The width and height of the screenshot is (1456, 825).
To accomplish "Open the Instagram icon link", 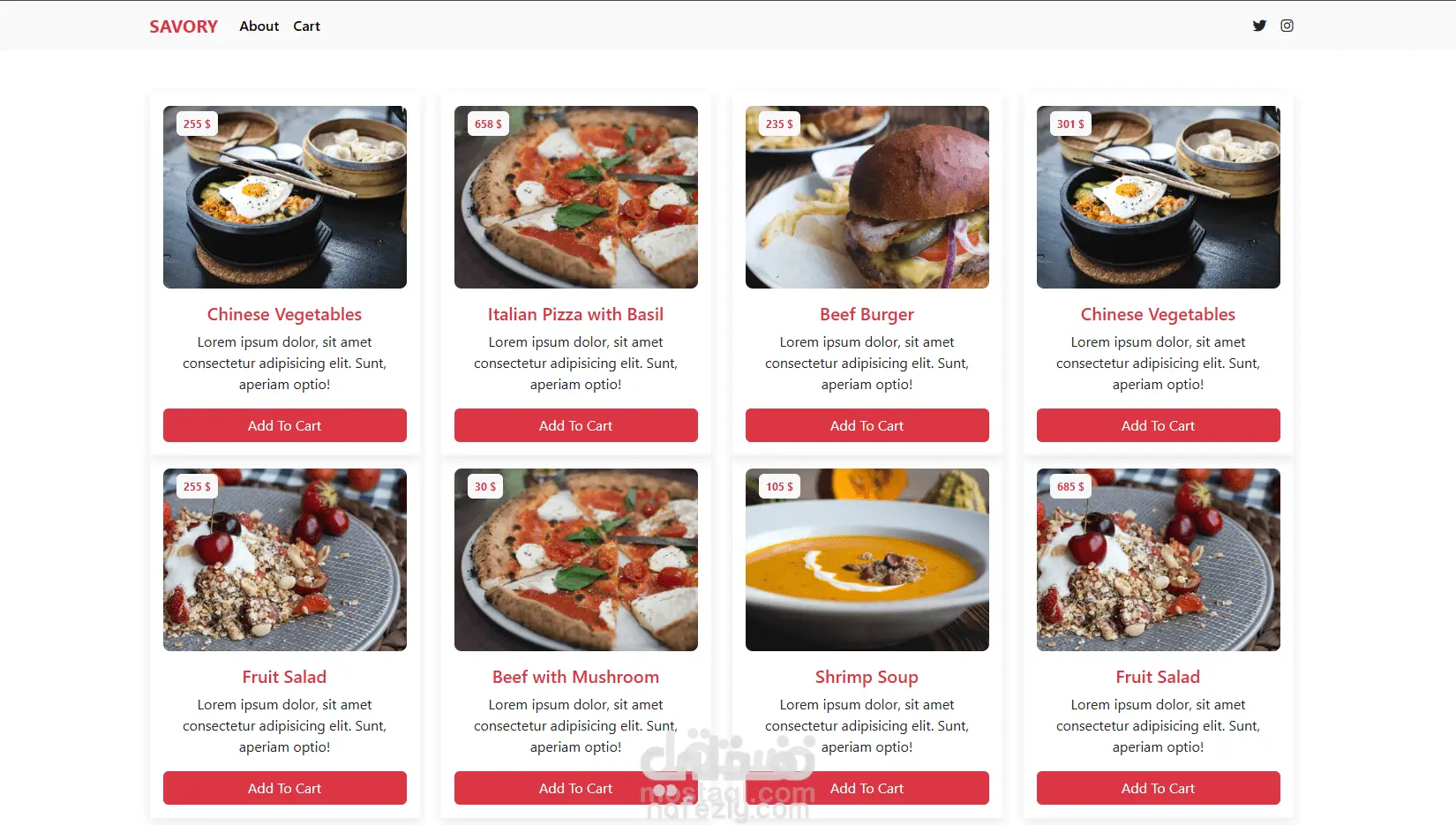I will [x=1287, y=26].
